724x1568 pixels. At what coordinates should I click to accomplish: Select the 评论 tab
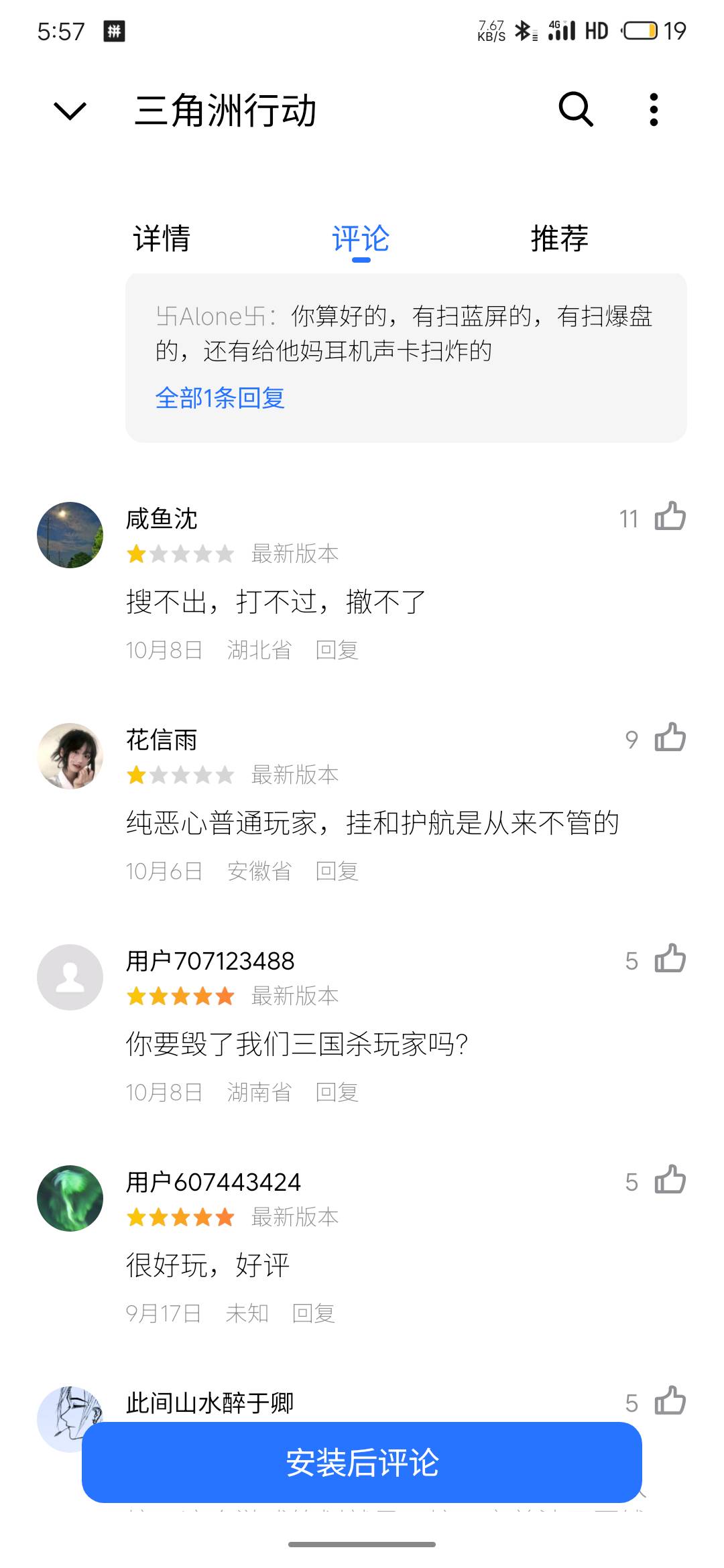pyautogui.click(x=361, y=239)
